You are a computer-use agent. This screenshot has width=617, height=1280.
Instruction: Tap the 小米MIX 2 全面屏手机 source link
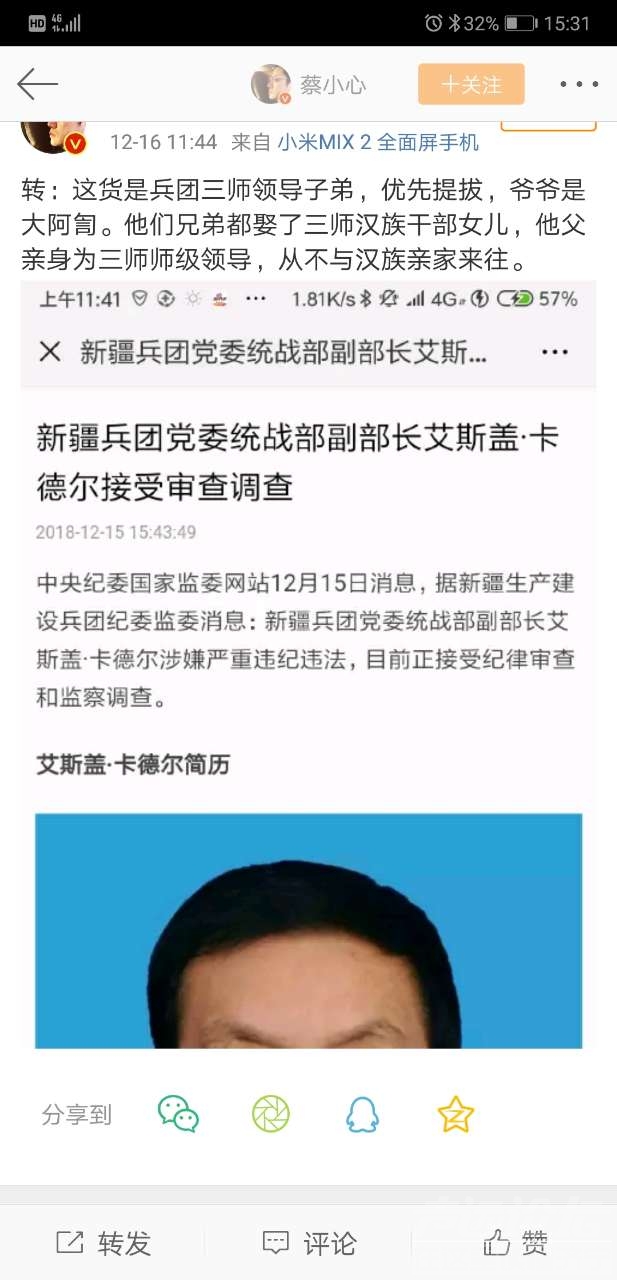pyautogui.click(x=378, y=142)
